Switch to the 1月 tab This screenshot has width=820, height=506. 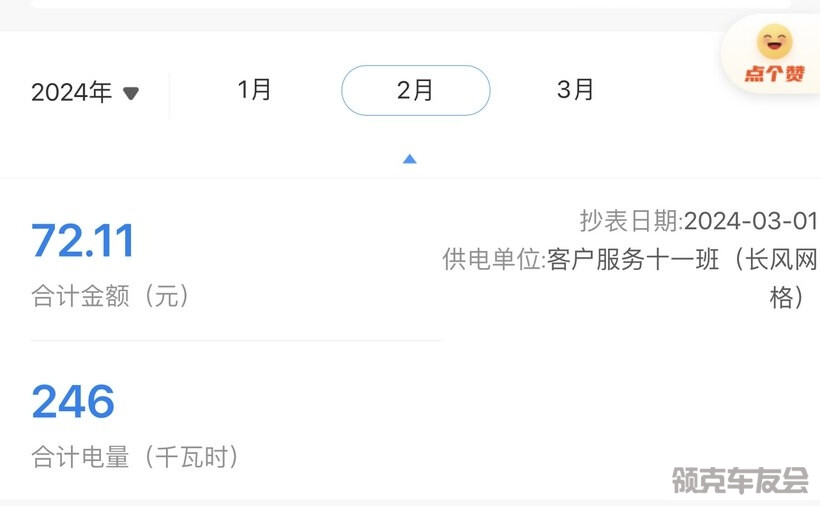click(x=255, y=90)
